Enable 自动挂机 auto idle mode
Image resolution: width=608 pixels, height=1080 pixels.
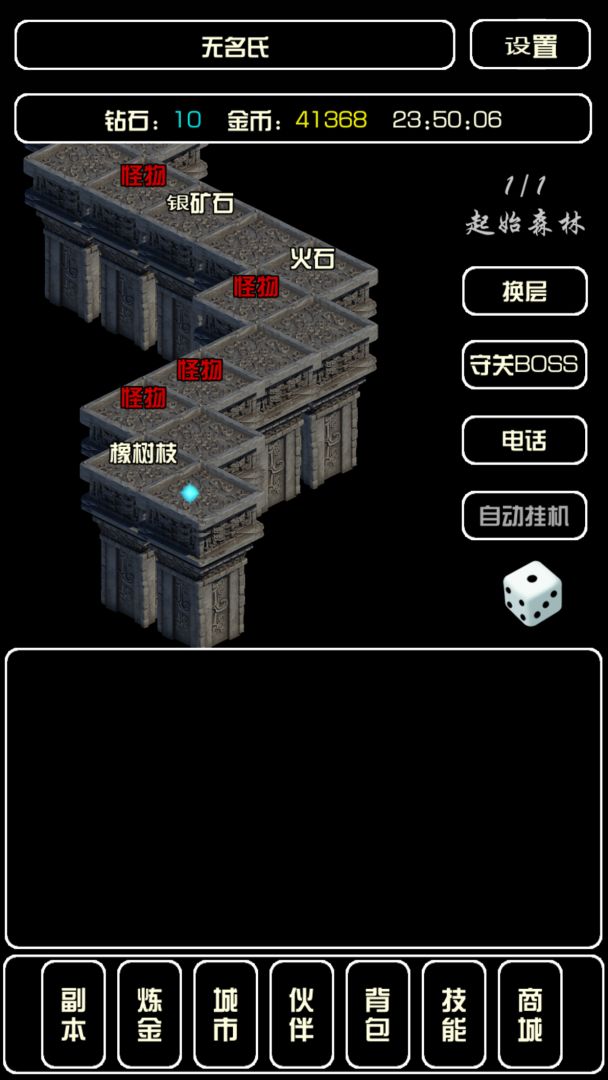click(x=524, y=516)
